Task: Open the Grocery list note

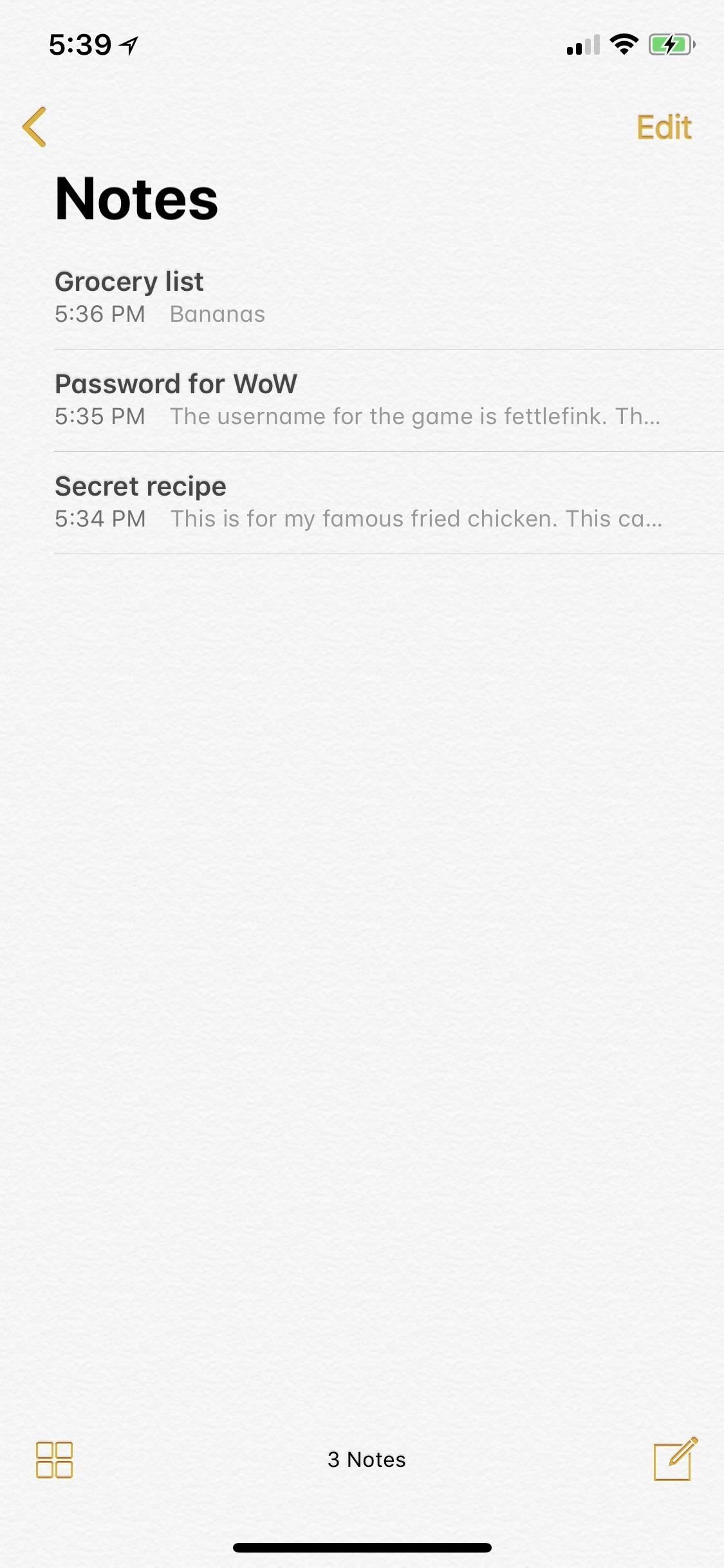Action: (360, 297)
